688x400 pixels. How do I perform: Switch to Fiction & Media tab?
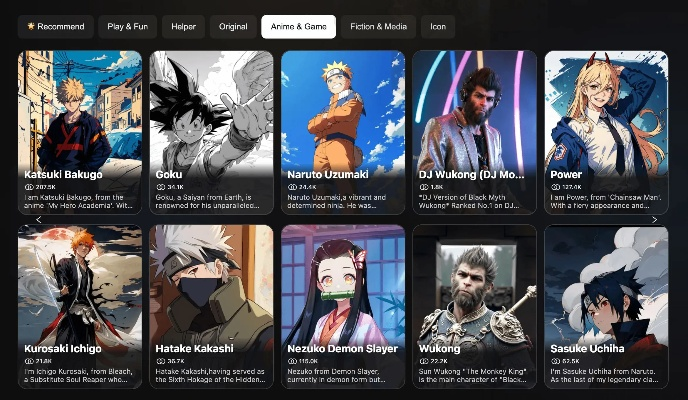[378, 26]
